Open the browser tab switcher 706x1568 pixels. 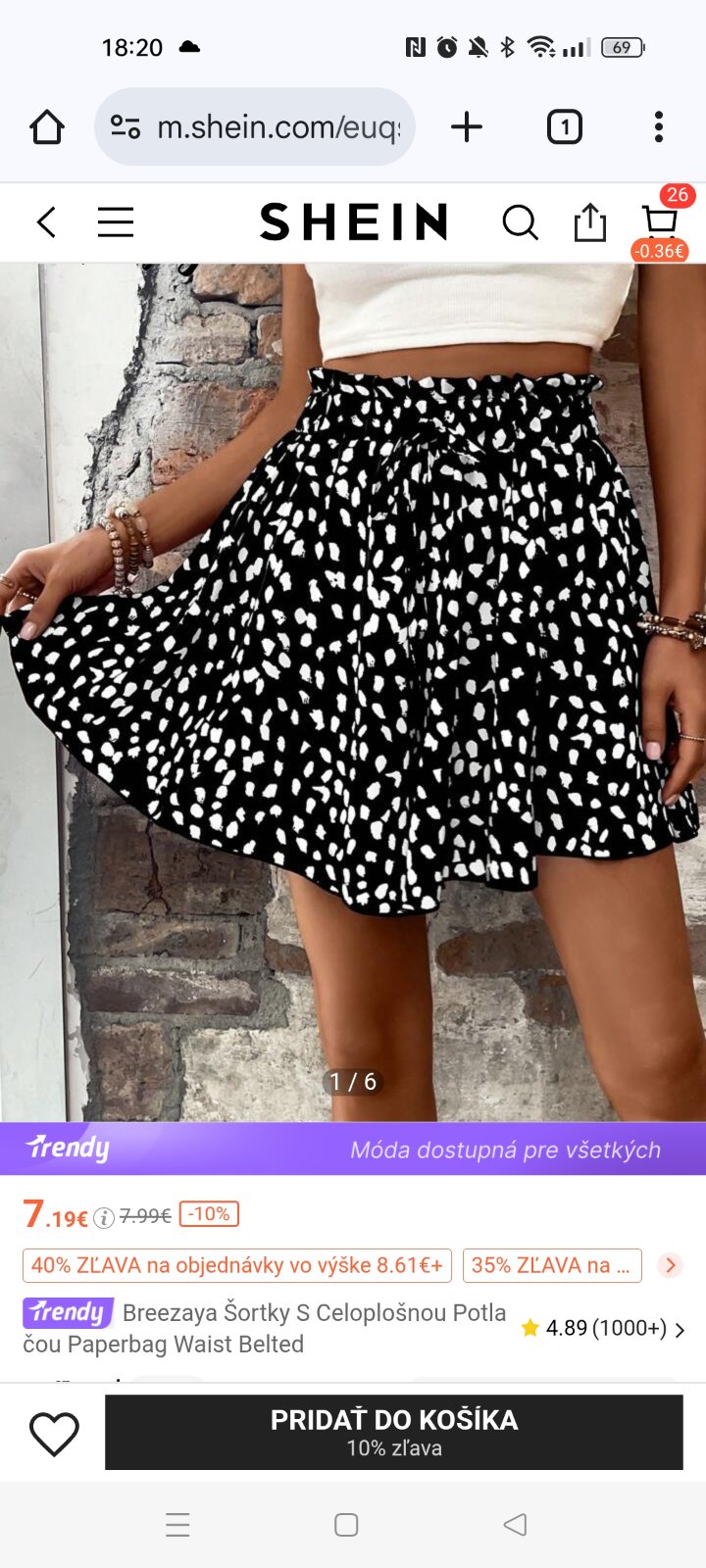(x=564, y=127)
